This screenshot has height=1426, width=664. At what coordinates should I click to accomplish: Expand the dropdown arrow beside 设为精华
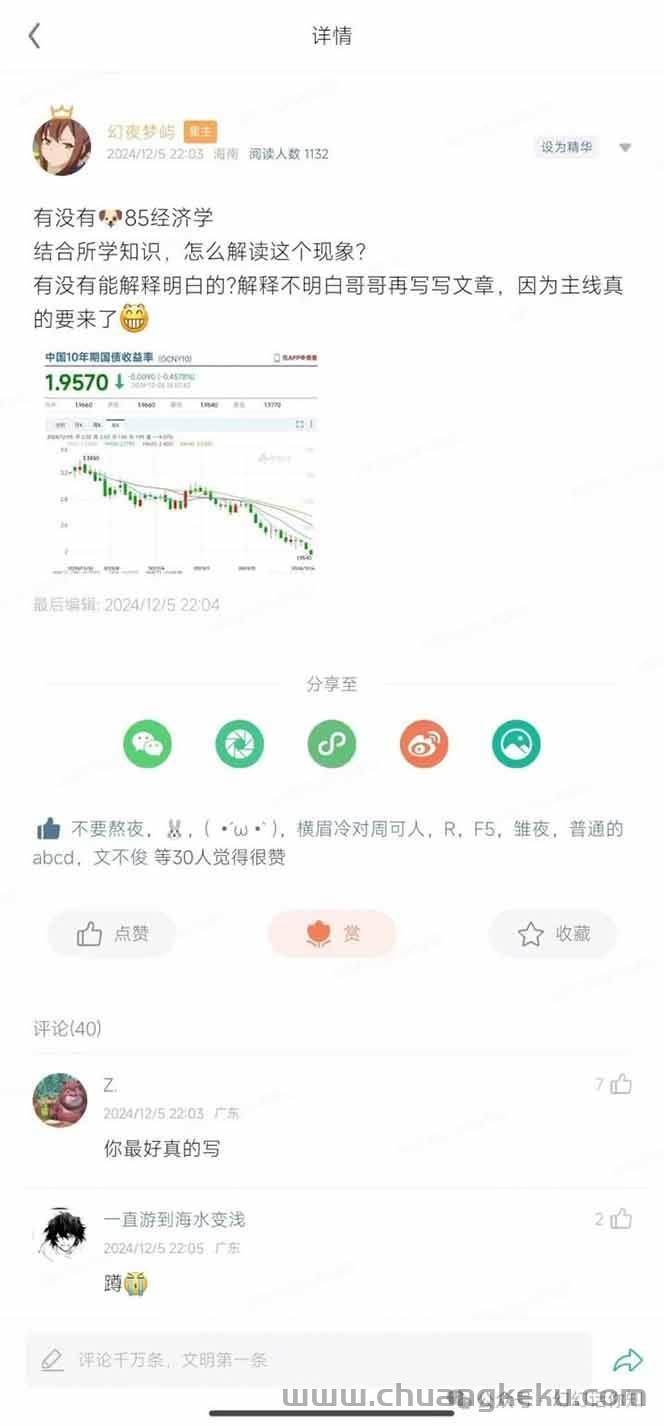(625, 148)
